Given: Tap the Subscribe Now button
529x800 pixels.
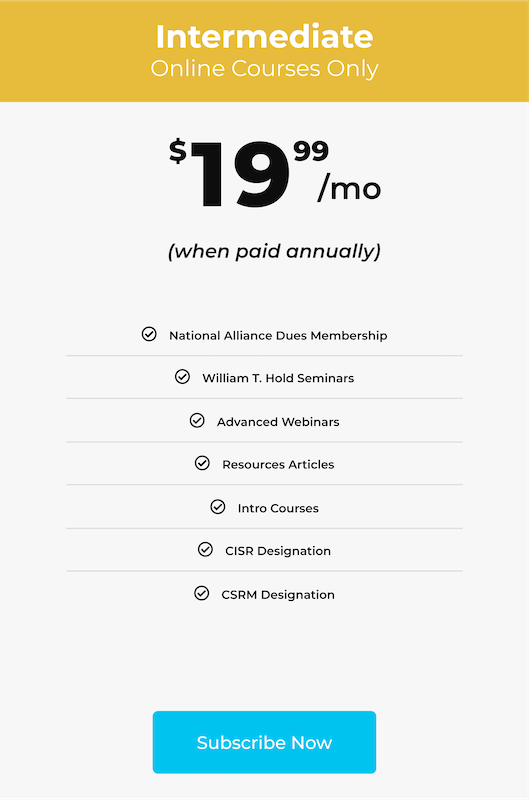Looking at the screenshot, I should [264, 742].
